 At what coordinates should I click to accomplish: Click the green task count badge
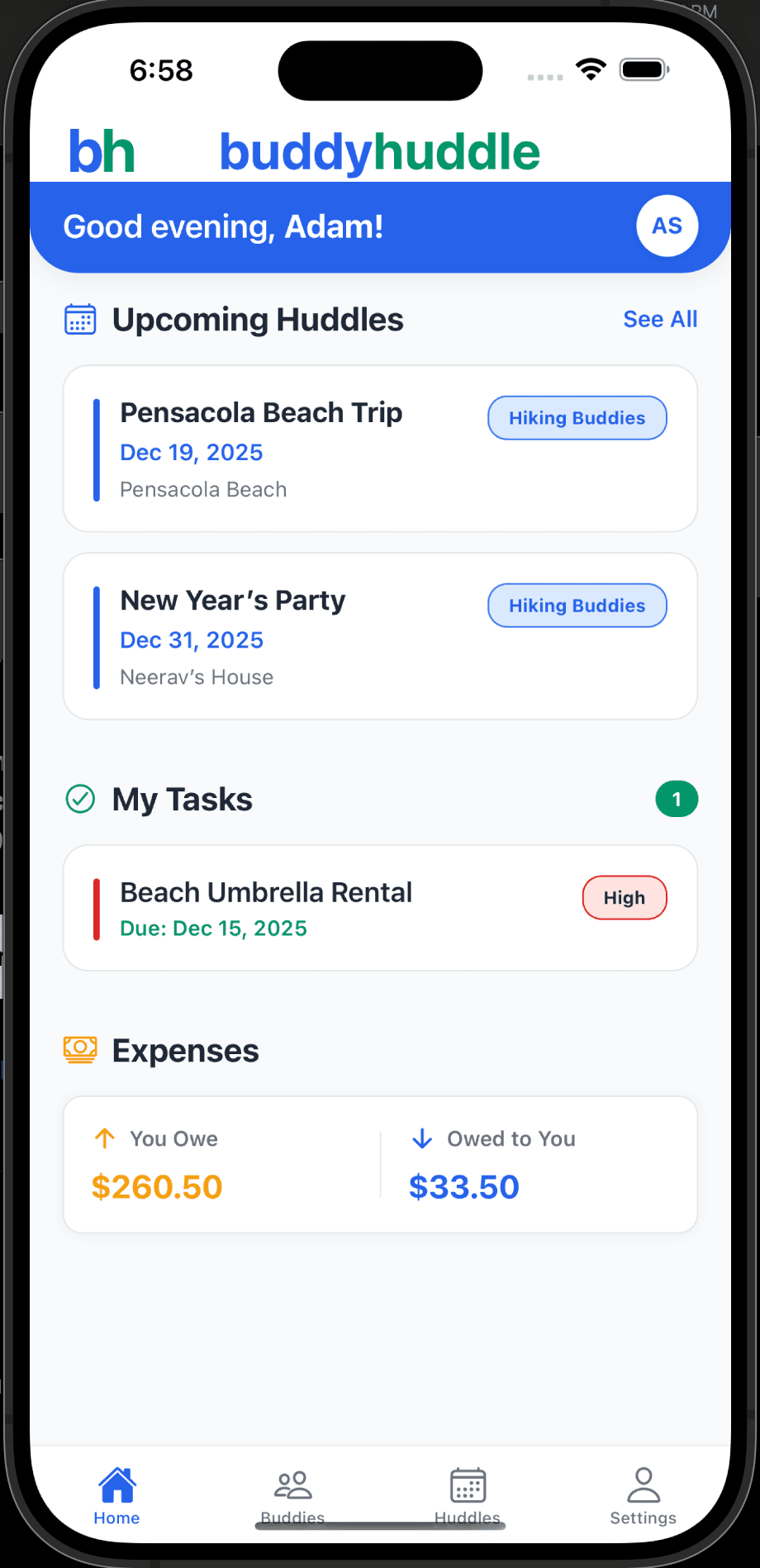click(x=676, y=799)
